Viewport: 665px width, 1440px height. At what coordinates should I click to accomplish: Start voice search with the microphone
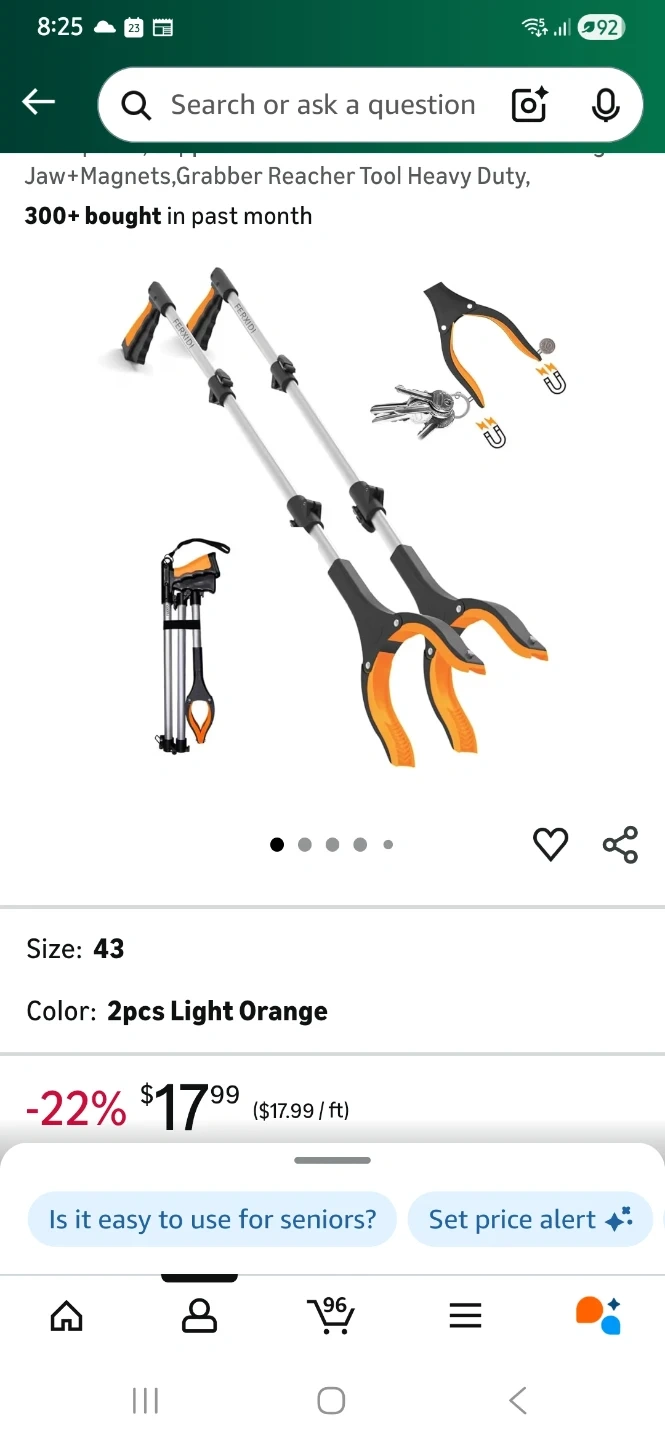click(x=605, y=105)
